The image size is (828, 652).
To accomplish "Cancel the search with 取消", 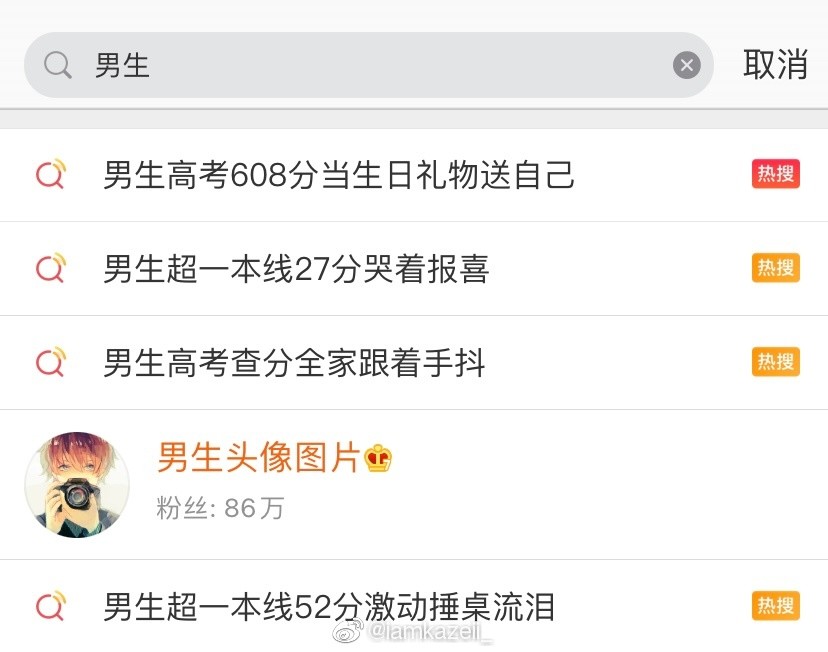I will tap(775, 65).
